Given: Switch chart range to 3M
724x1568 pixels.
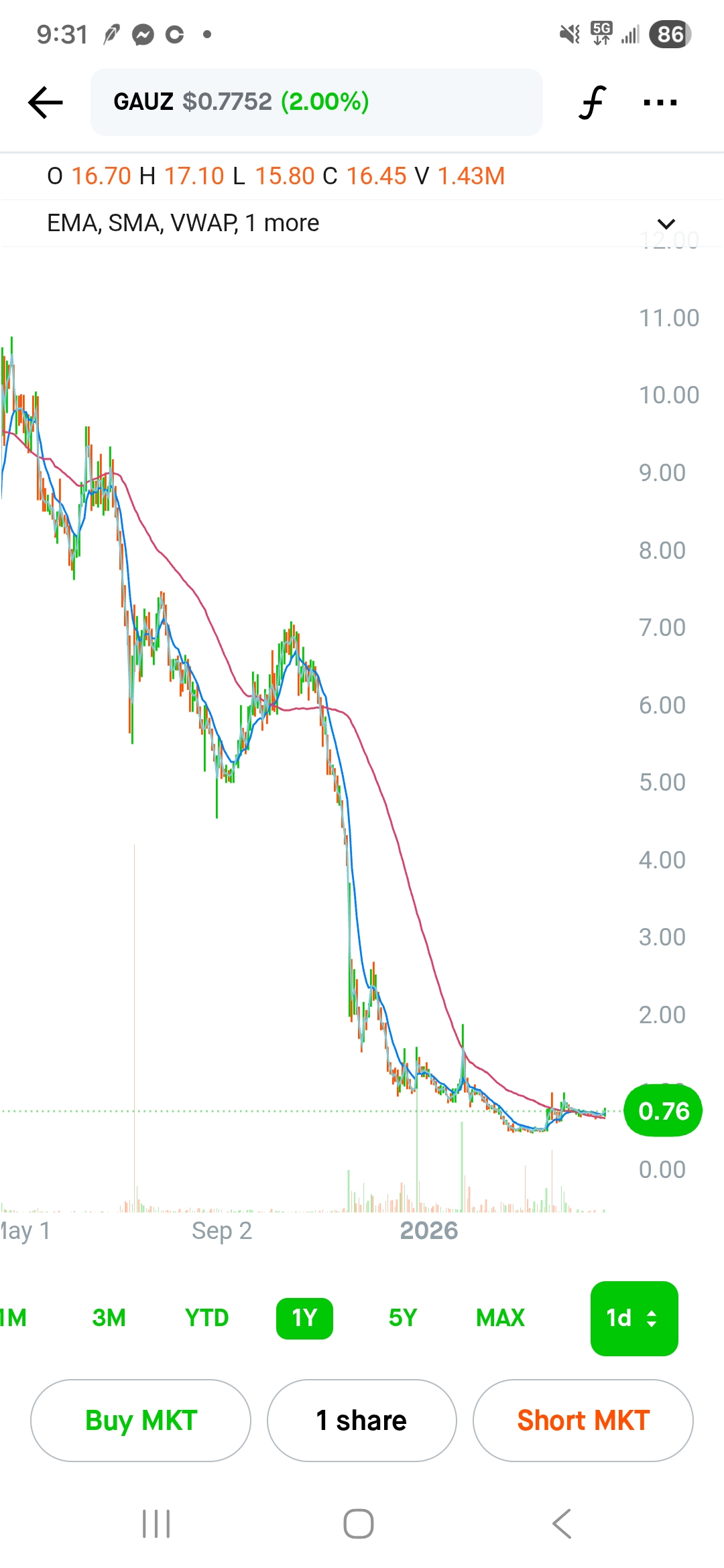Looking at the screenshot, I should (x=109, y=1318).
